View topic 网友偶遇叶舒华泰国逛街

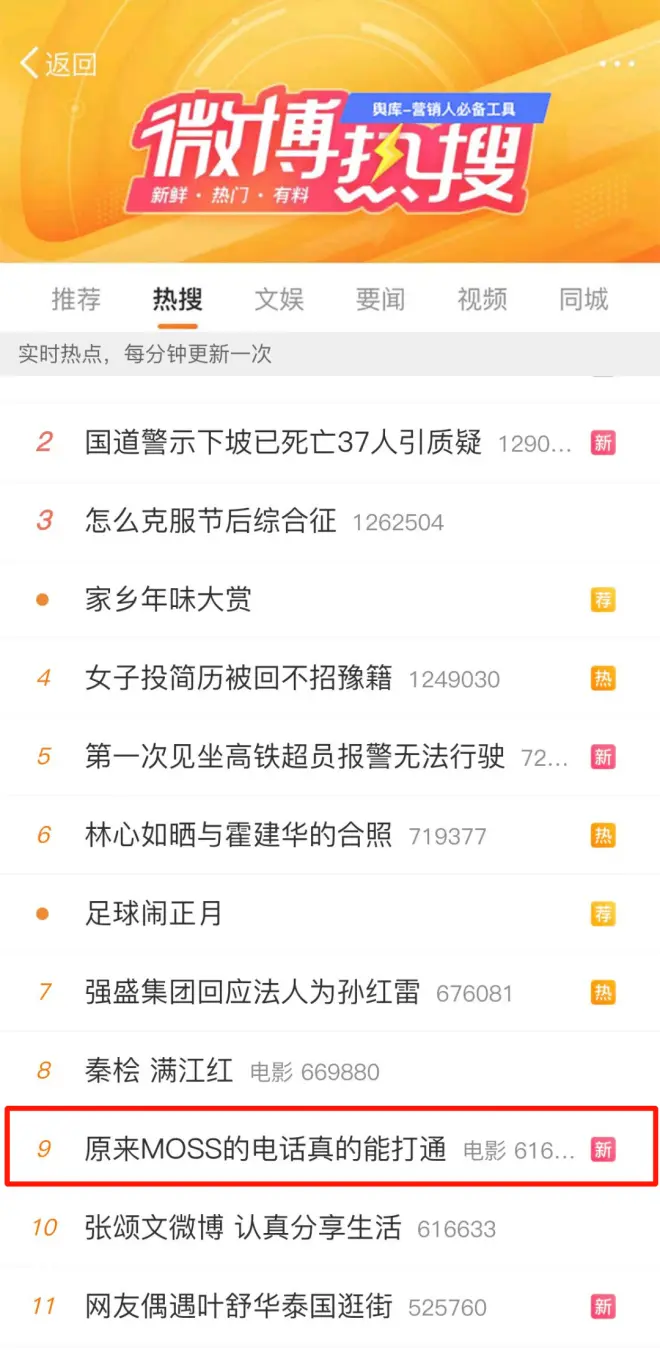click(239, 1306)
